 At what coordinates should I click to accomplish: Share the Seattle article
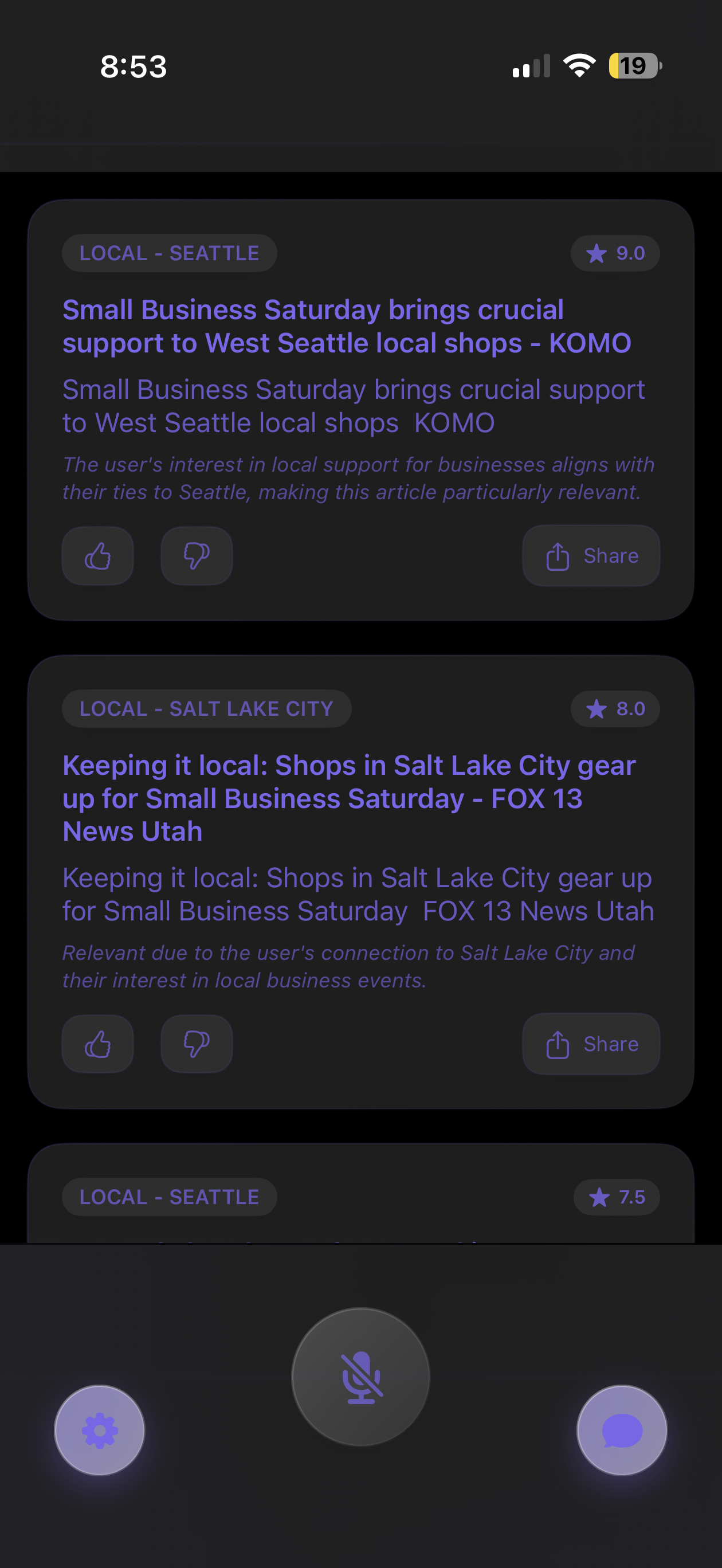click(590, 555)
